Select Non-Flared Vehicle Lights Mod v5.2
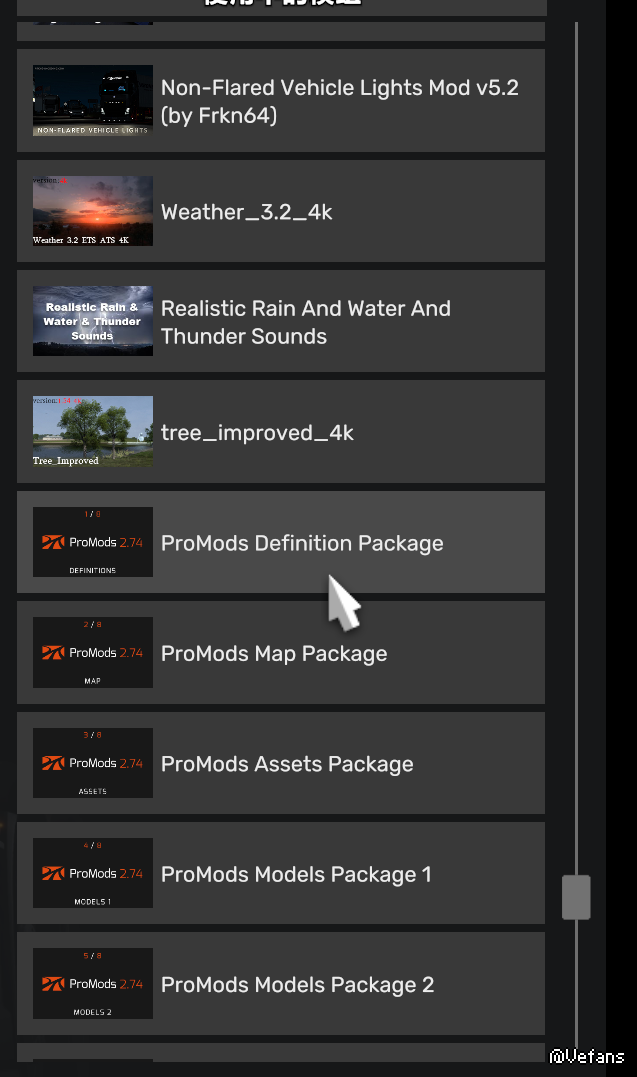Viewport: 637px width, 1077px height. coord(280,101)
